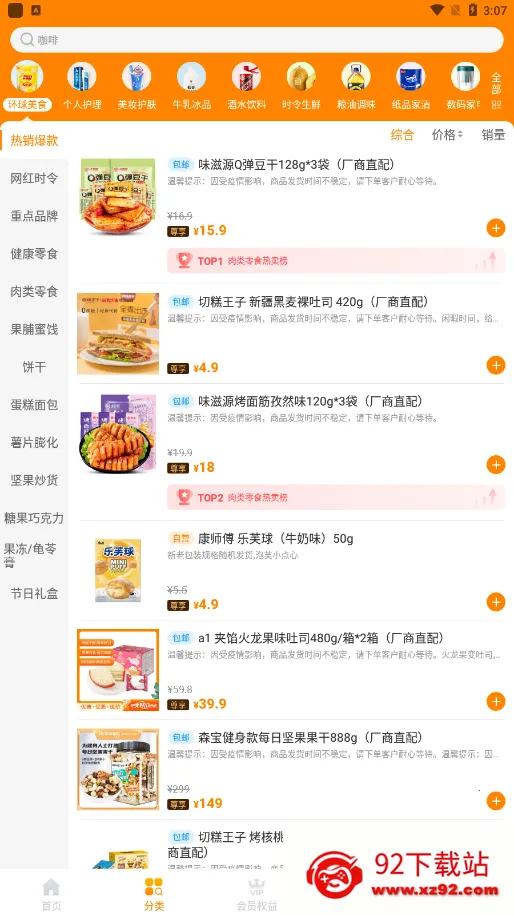Open the 味滋源烤面筋 product image
The width and height of the screenshot is (514, 915).
click(118, 434)
